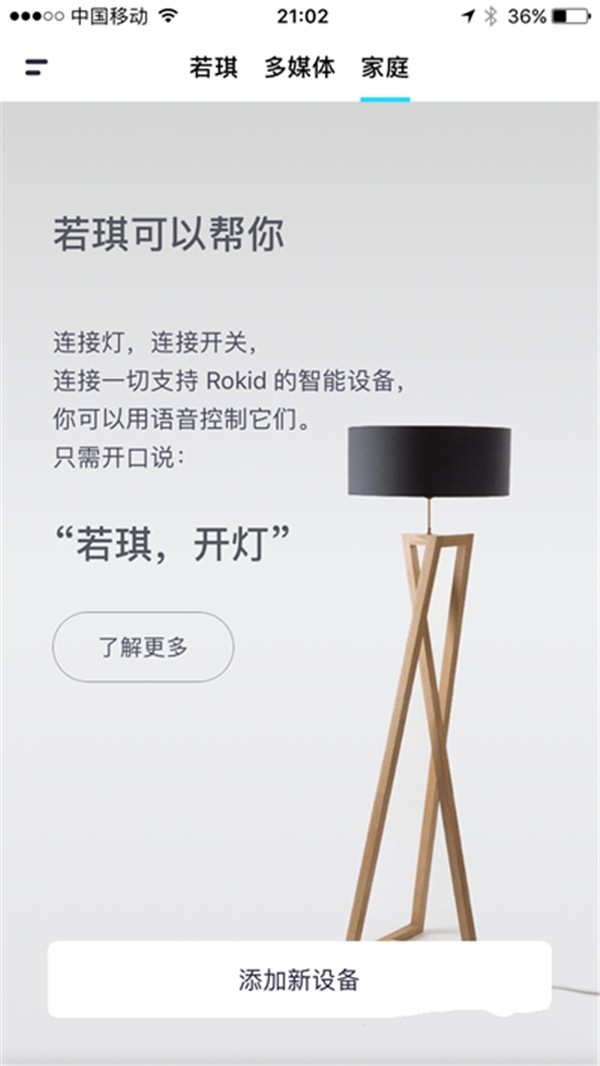
Task: Add a new device via 添加新设备
Action: [299, 979]
